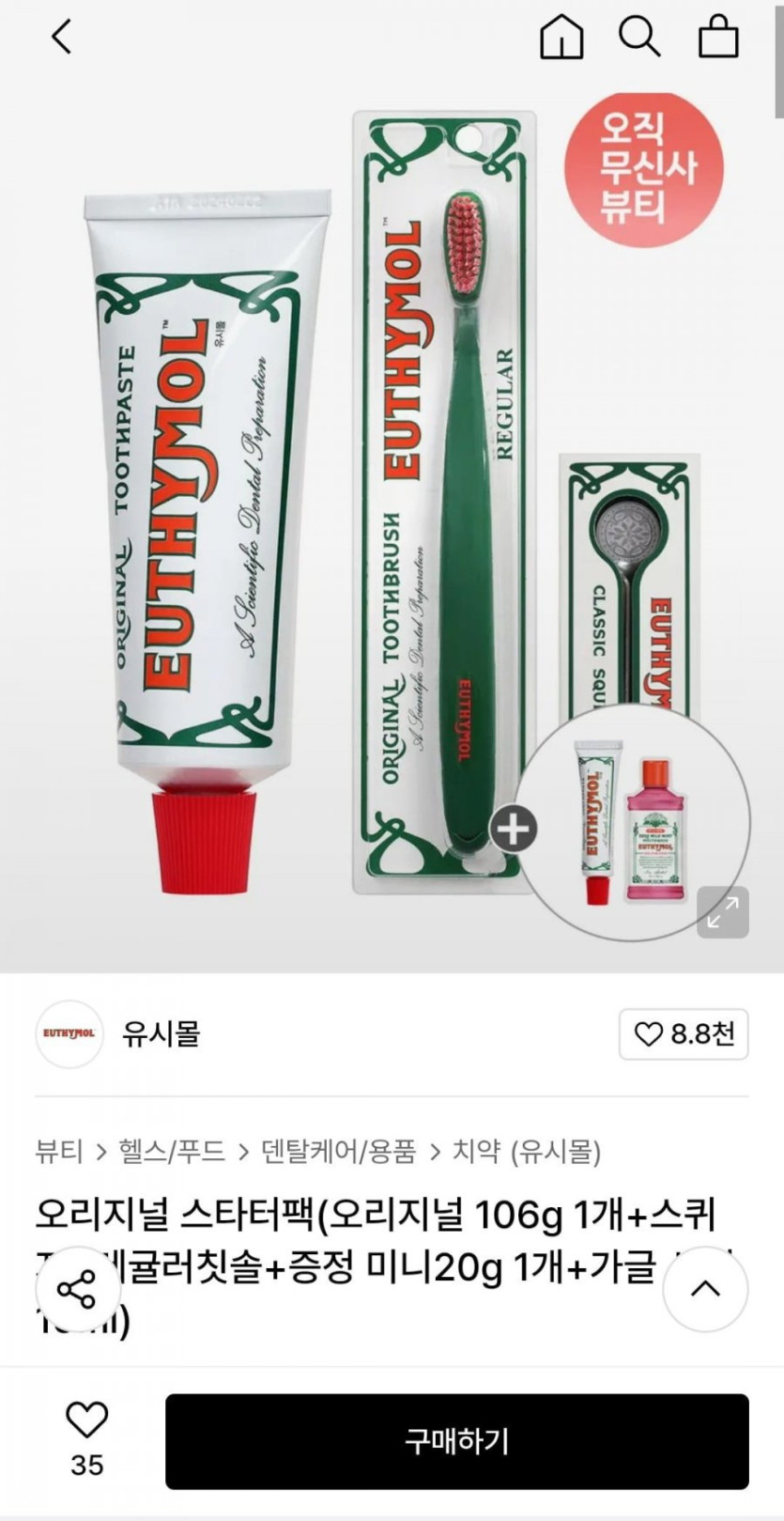The height and width of the screenshot is (1521, 784).
Task: Open the 뷰티 breadcrumb category
Action: (x=59, y=1151)
